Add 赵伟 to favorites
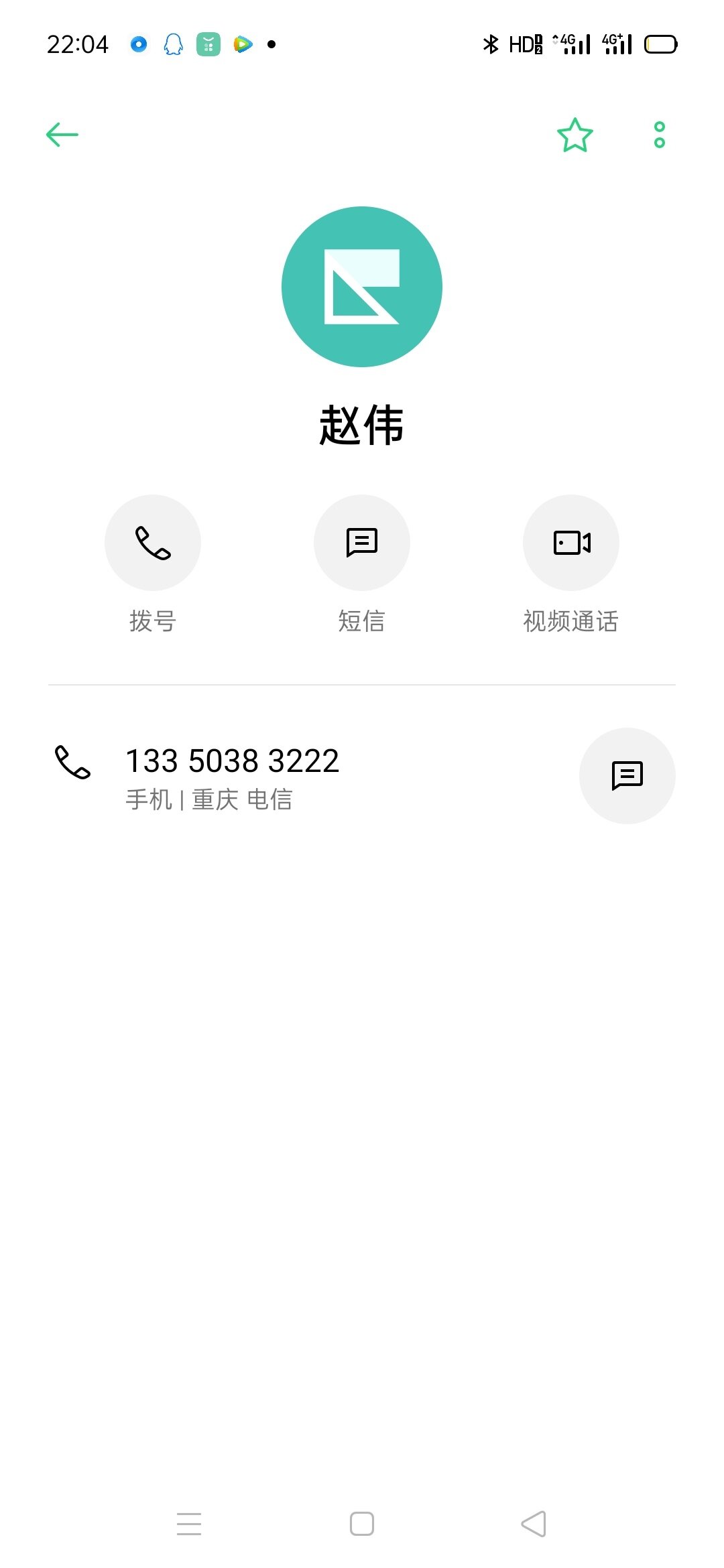 [x=575, y=135]
